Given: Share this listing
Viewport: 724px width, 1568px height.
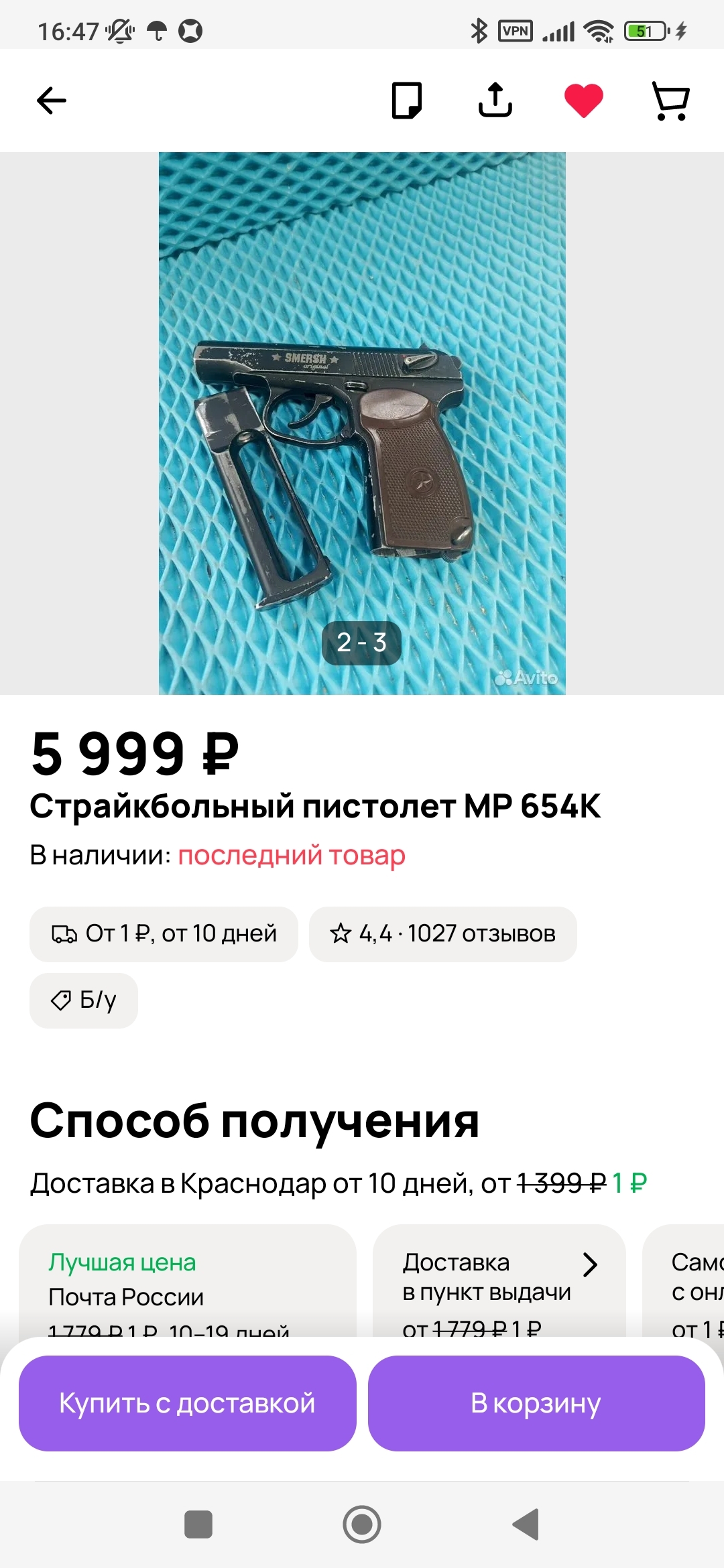Looking at the screenshot, I should pos(495,101).
